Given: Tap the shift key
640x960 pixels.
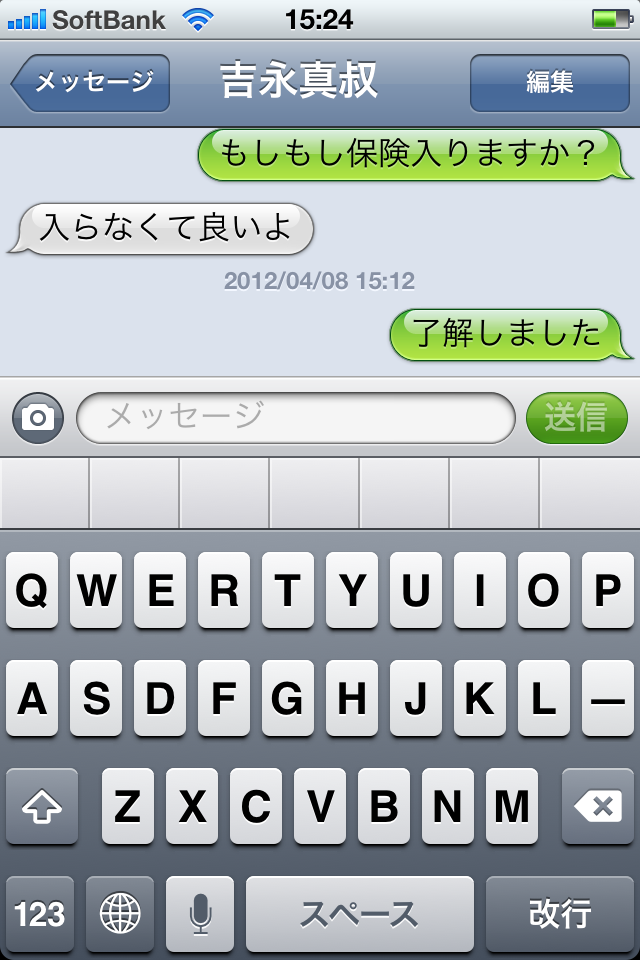Looking at the screenshot, I should coord(41,806).
